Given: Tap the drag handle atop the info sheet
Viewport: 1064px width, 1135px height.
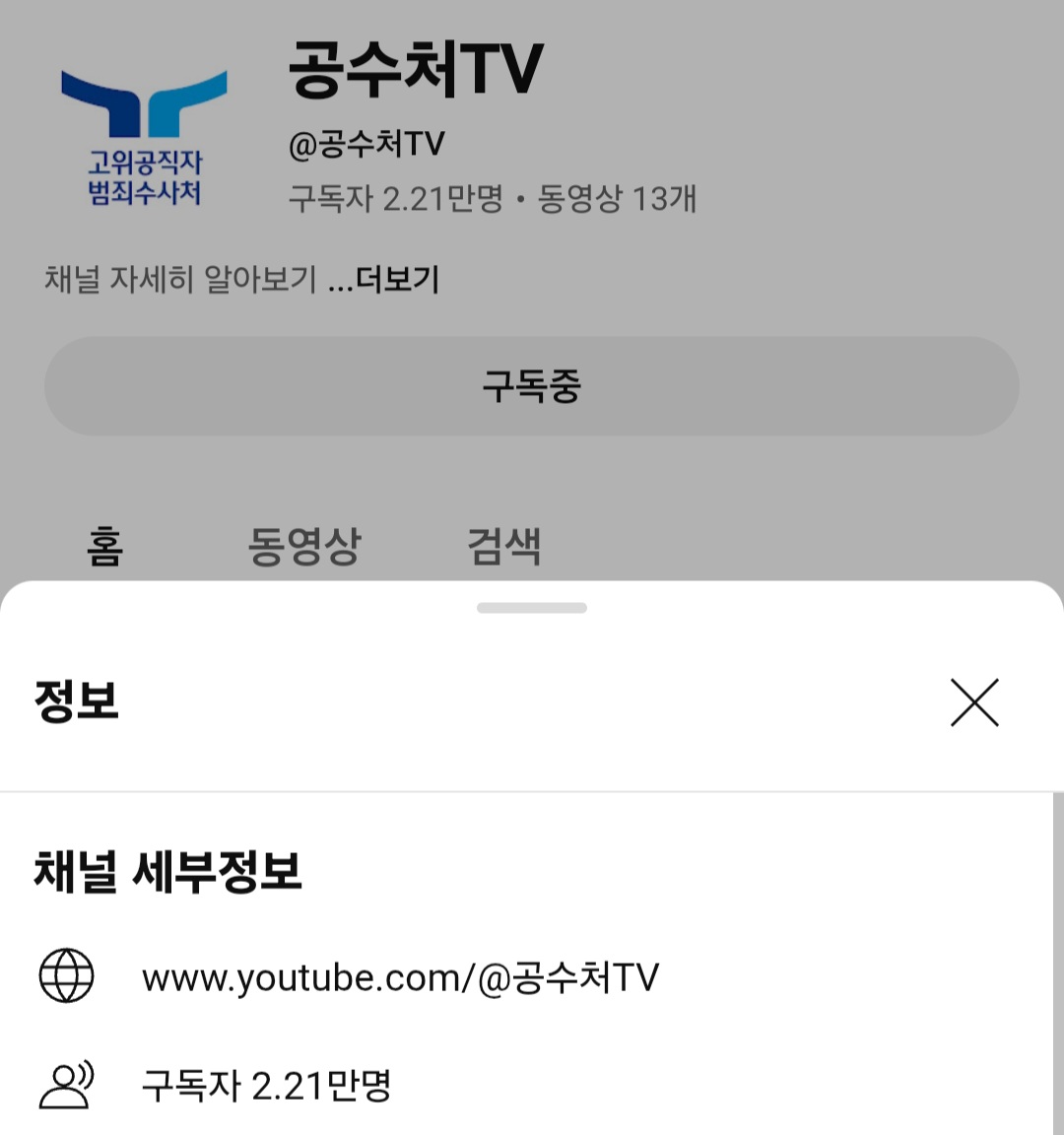Looking at the screenshot, I should (532, 609).
